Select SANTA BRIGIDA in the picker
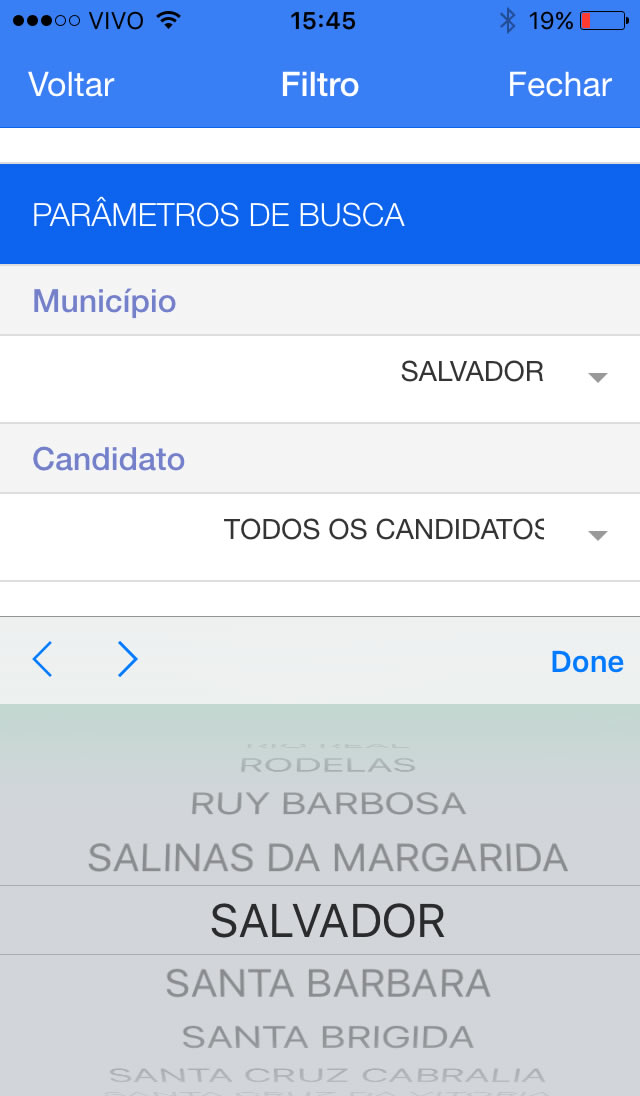The height and width of the screenshot is (1096, 640). pos(328,1036)
